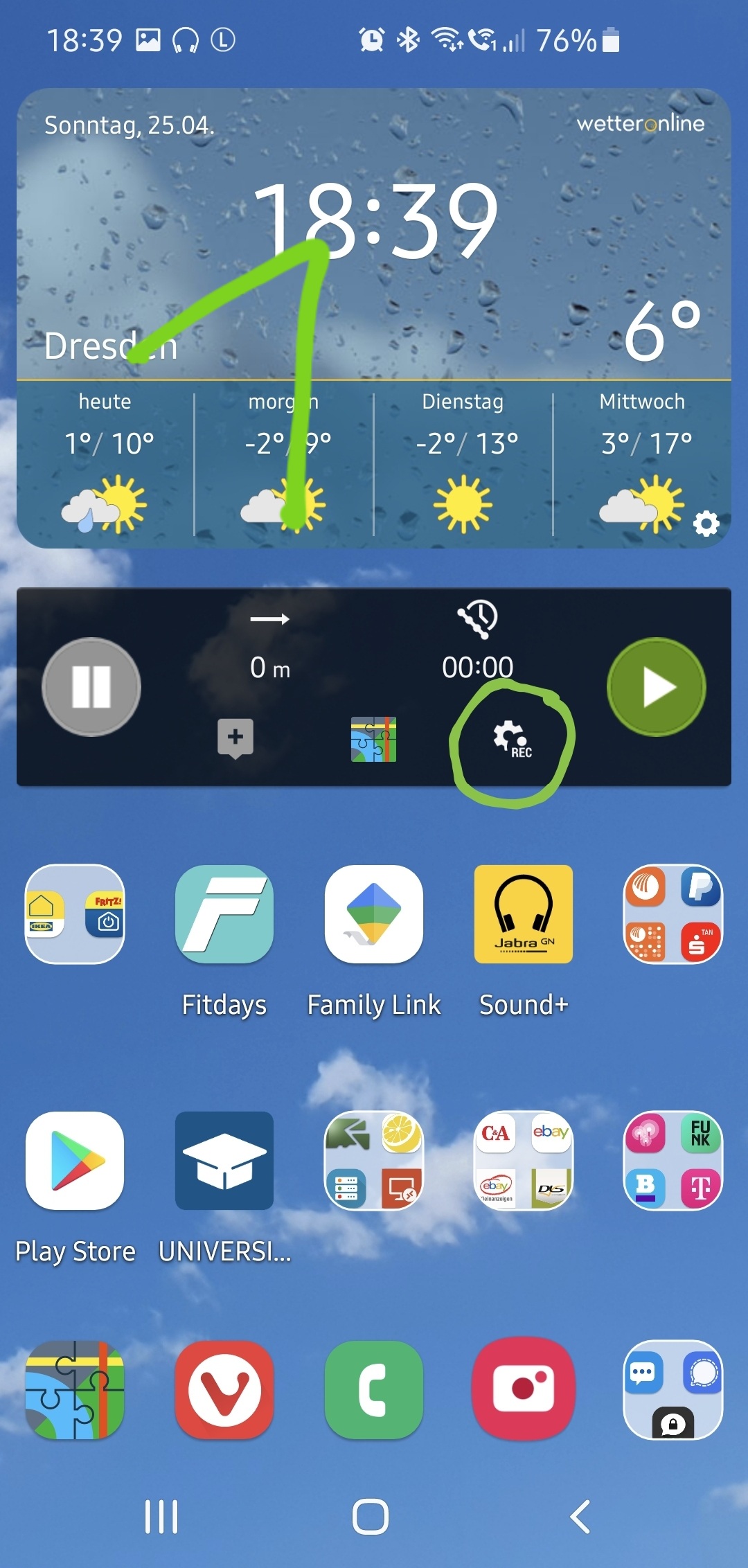The image size is (748, 1568).
Task: Pause the track recording
Action: pos(91,686)
